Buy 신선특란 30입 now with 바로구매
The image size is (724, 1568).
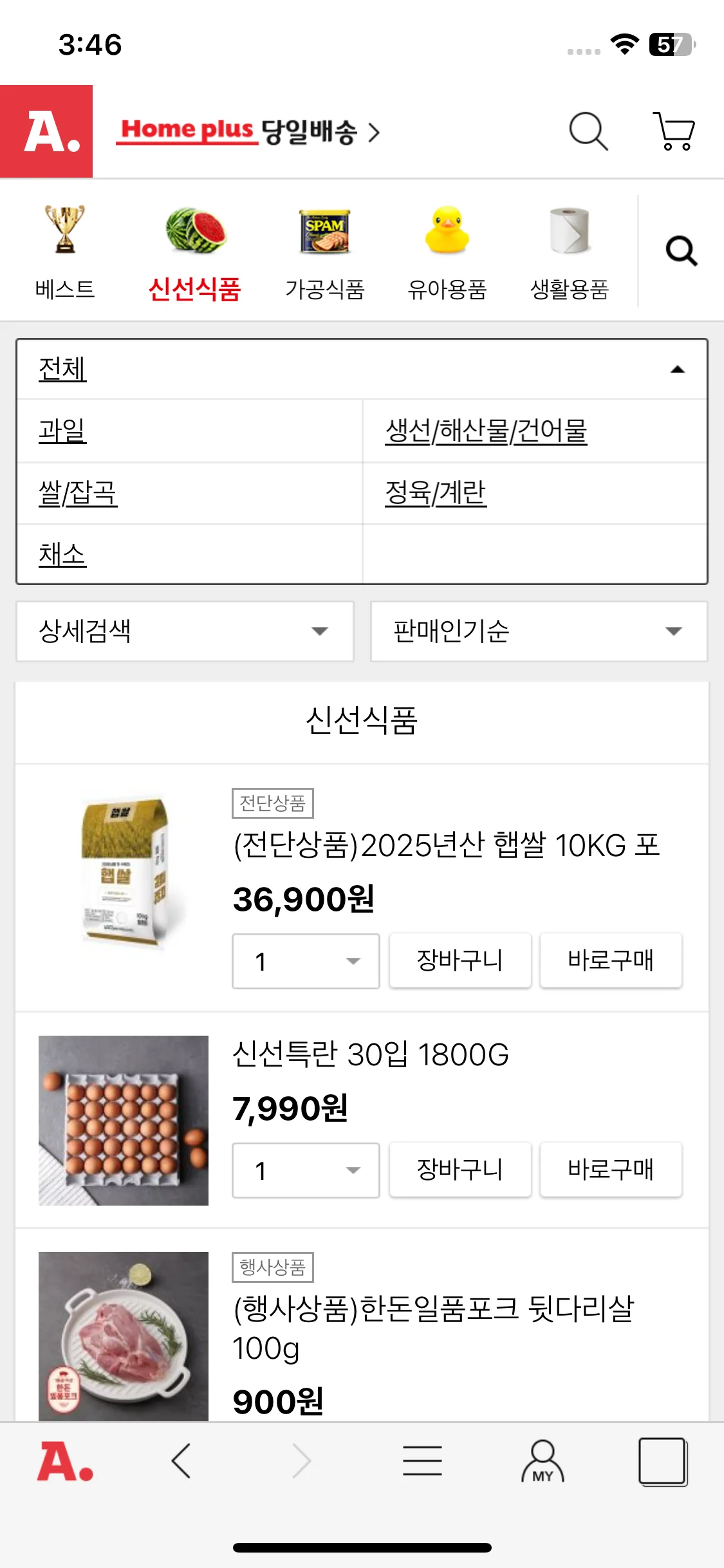[x=610, y=1170]
